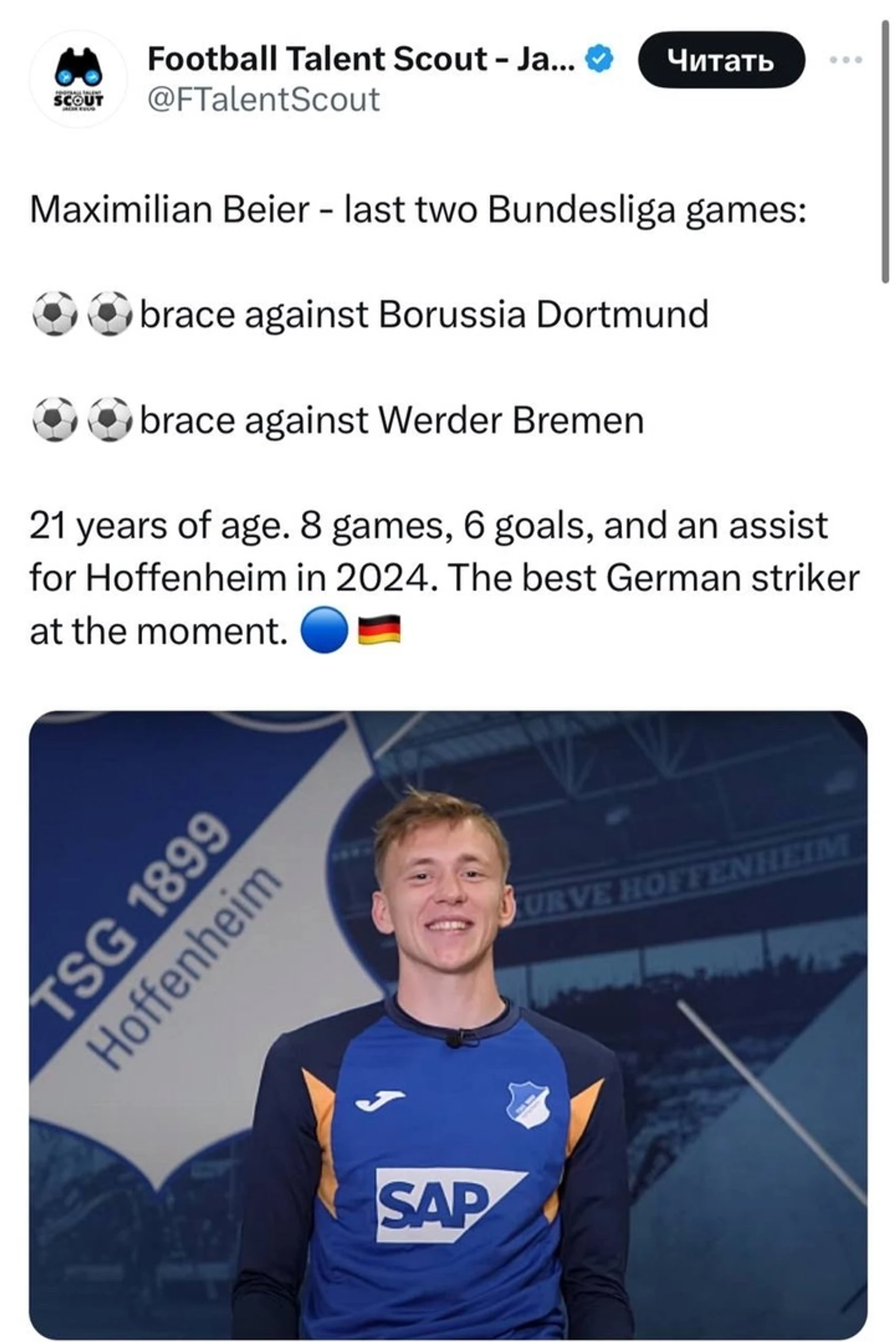The height and width of the screenshot is (1342, 896).
Task: Open Football Talent Scout profile avatar
Action: (78, 79)
